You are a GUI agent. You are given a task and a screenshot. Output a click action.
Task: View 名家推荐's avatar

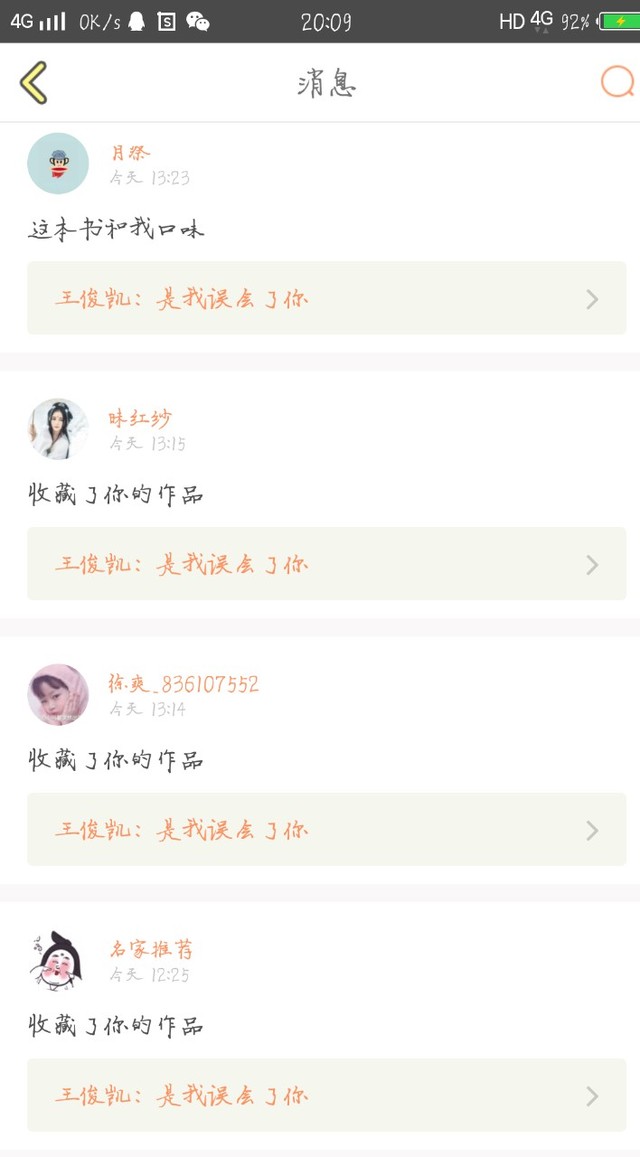point(58,960)
